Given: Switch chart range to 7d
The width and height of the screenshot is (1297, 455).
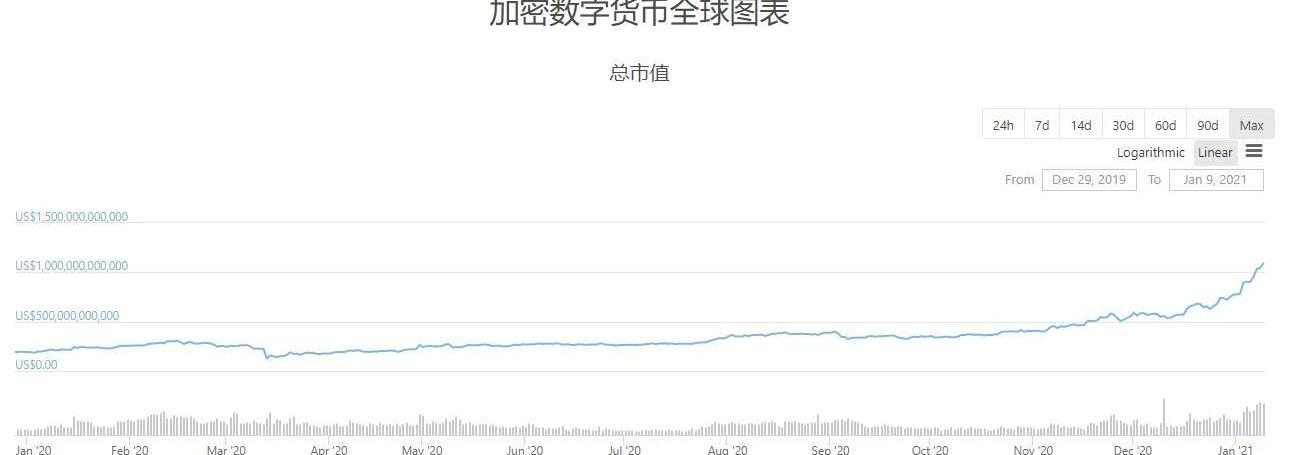Looking at the screenshot, I should [1042, 125].
